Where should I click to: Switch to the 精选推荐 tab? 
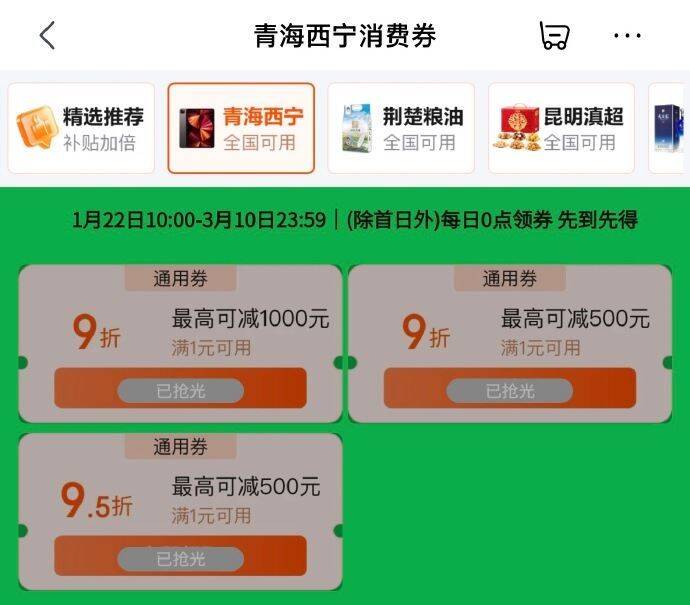pyautogui.click(x=81, y=128)
